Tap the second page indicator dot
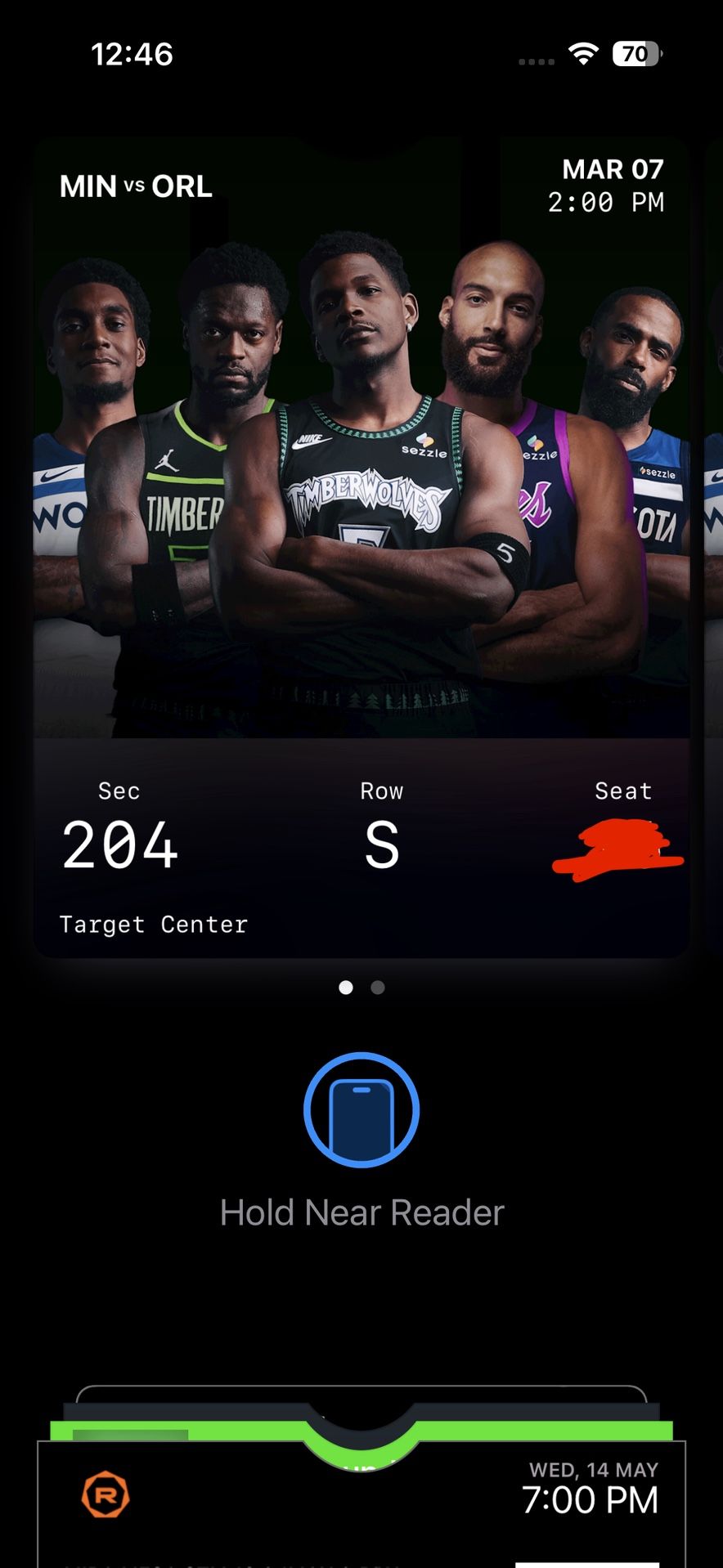The image size is (723, 1568). point(378,988)
